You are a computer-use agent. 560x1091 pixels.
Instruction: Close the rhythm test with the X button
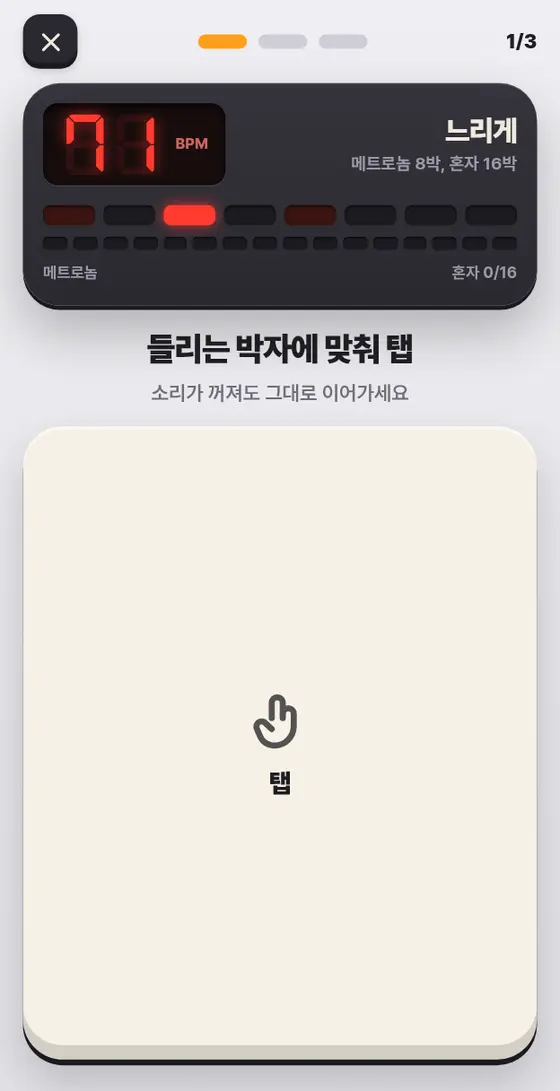pos(50,42)
